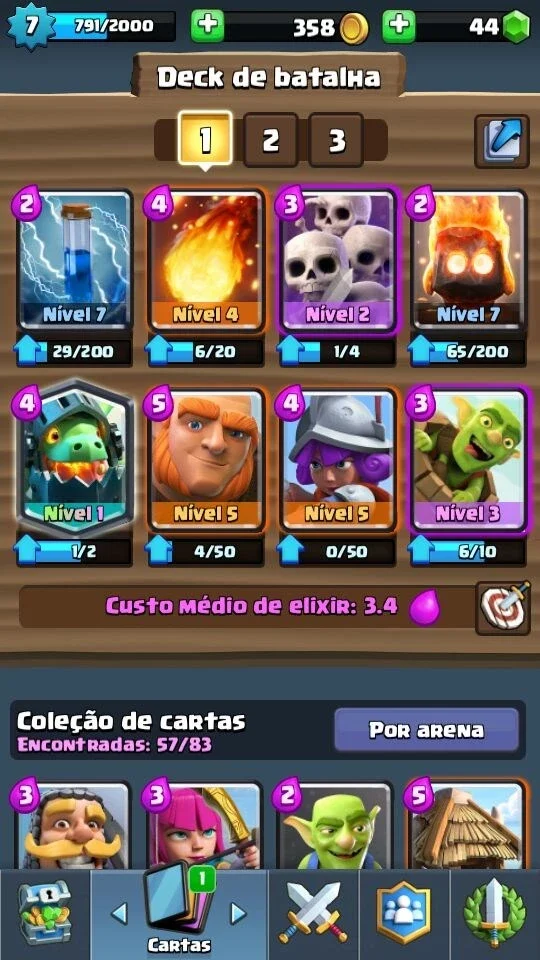
Task: Go to the battle tab with crossed swords
Action: pos(313,914)
